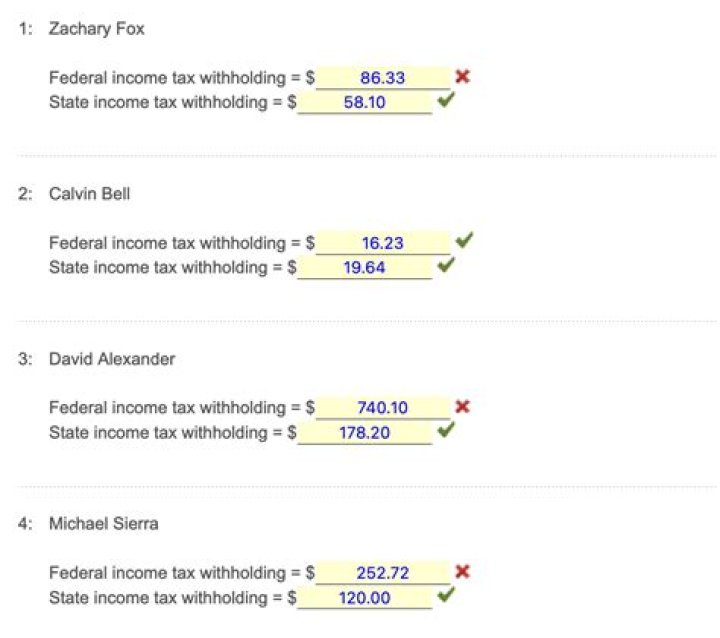Tap Michael Sierra's state income tax withholding field
Image resolution: width=720 pixels, height=638 pixels.
[x=365, y=598]
